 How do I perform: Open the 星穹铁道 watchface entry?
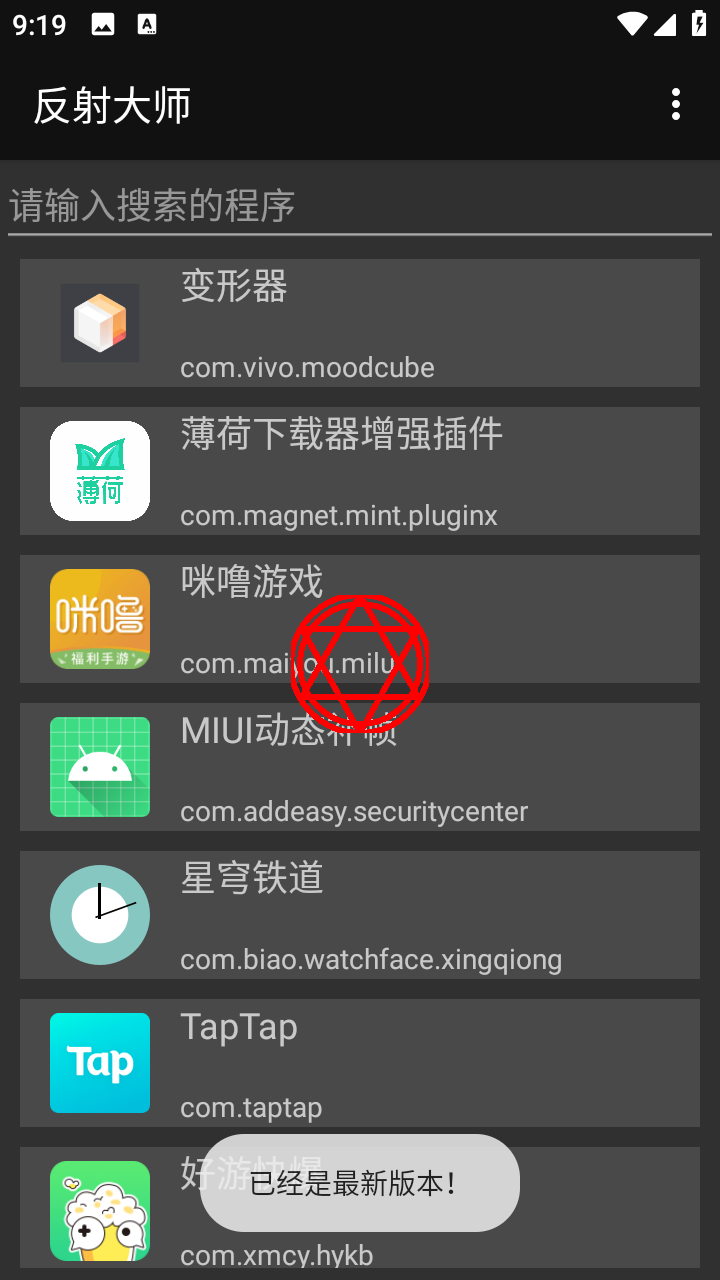[360, 915]
